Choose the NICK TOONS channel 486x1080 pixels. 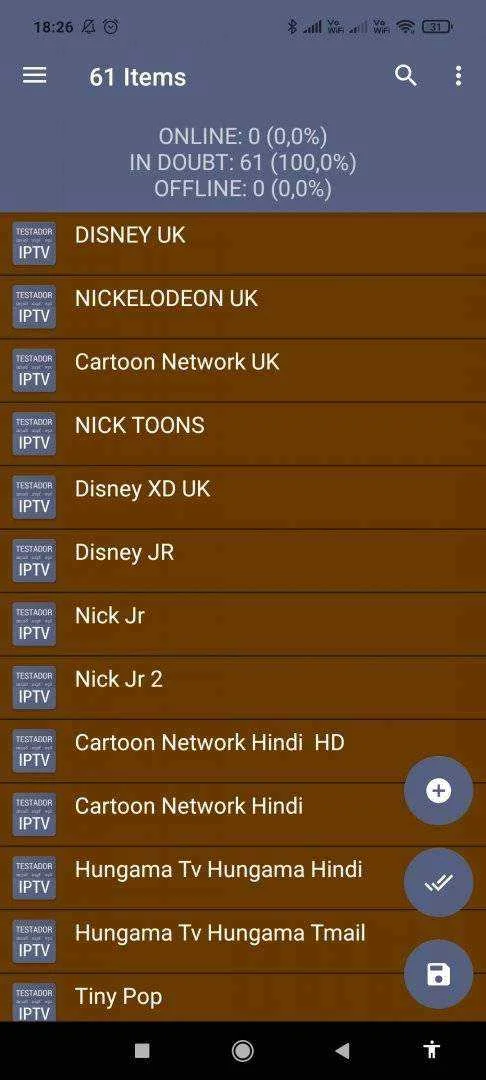click(x=243, y=433)
